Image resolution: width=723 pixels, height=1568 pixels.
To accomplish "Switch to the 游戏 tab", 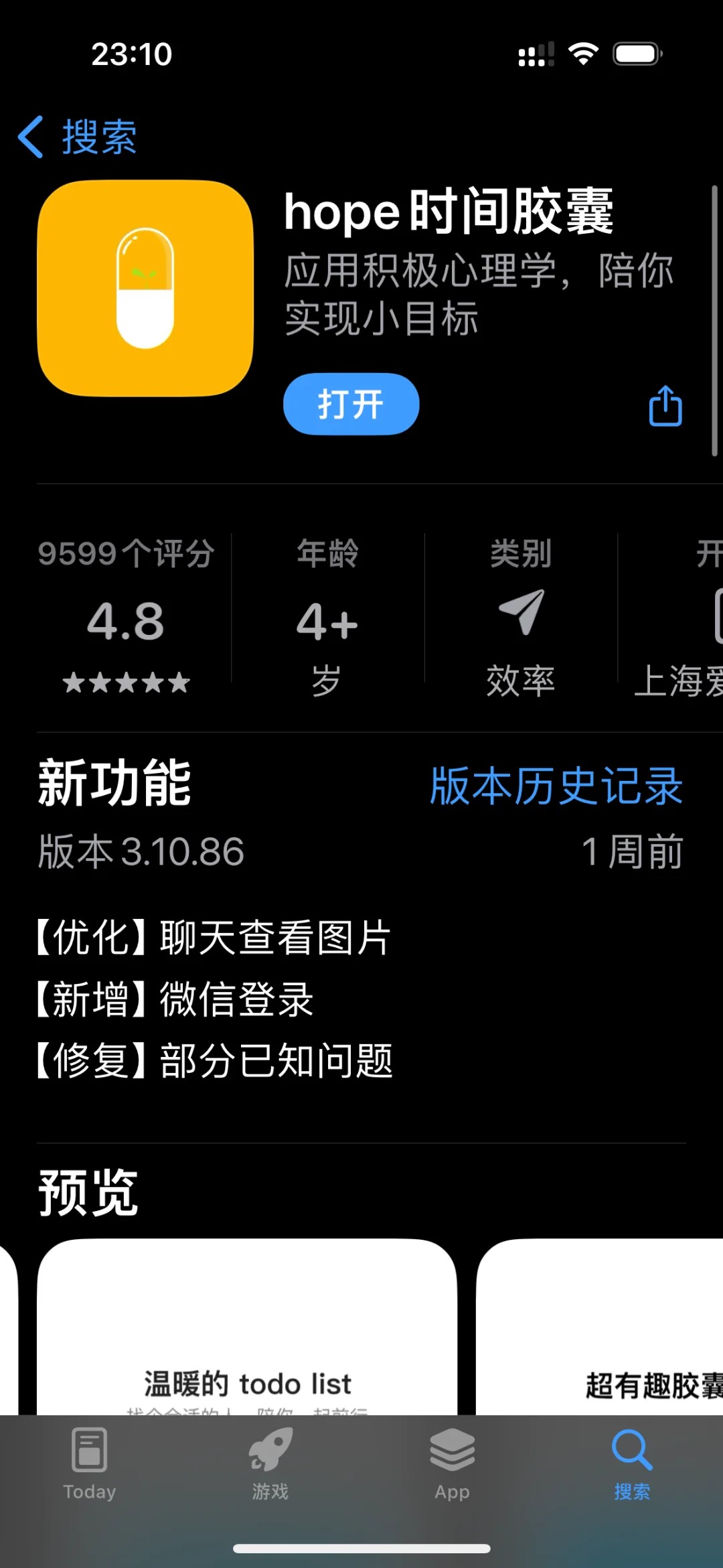I will click(270, 1464).
